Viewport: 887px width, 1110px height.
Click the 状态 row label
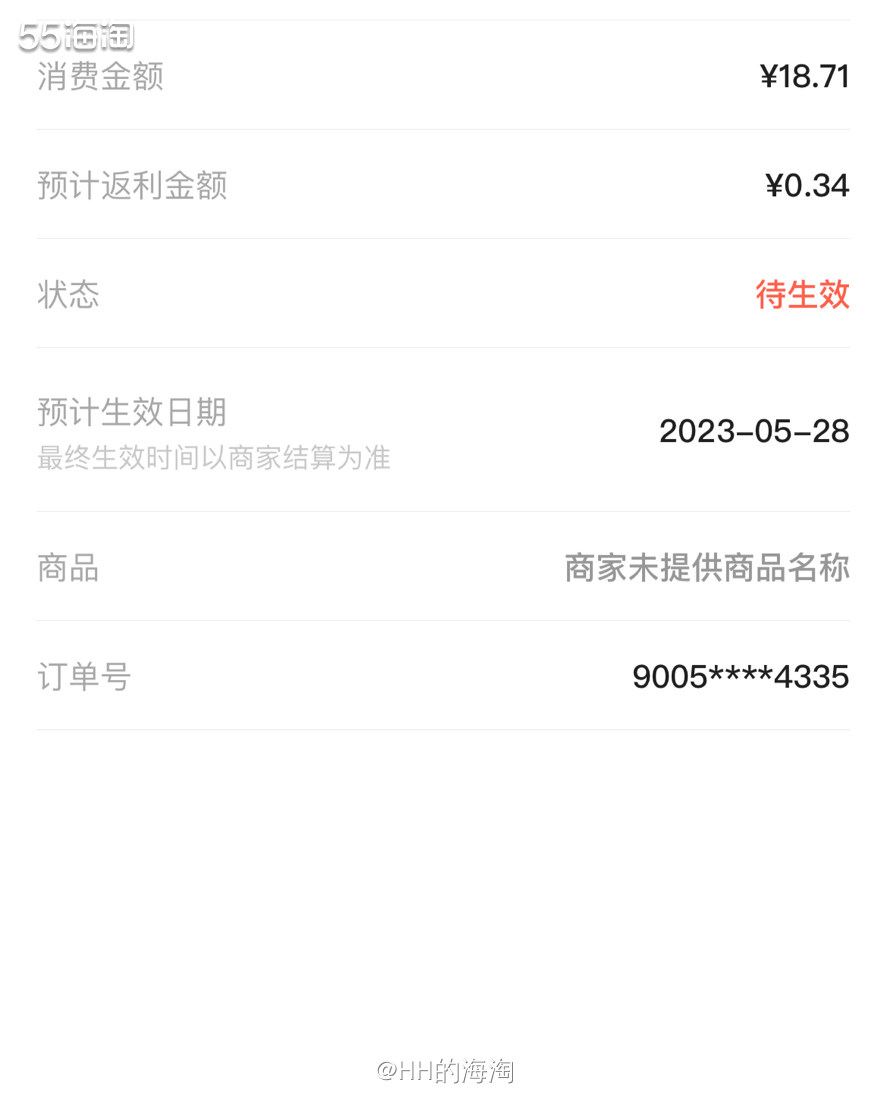pos(66,295)
